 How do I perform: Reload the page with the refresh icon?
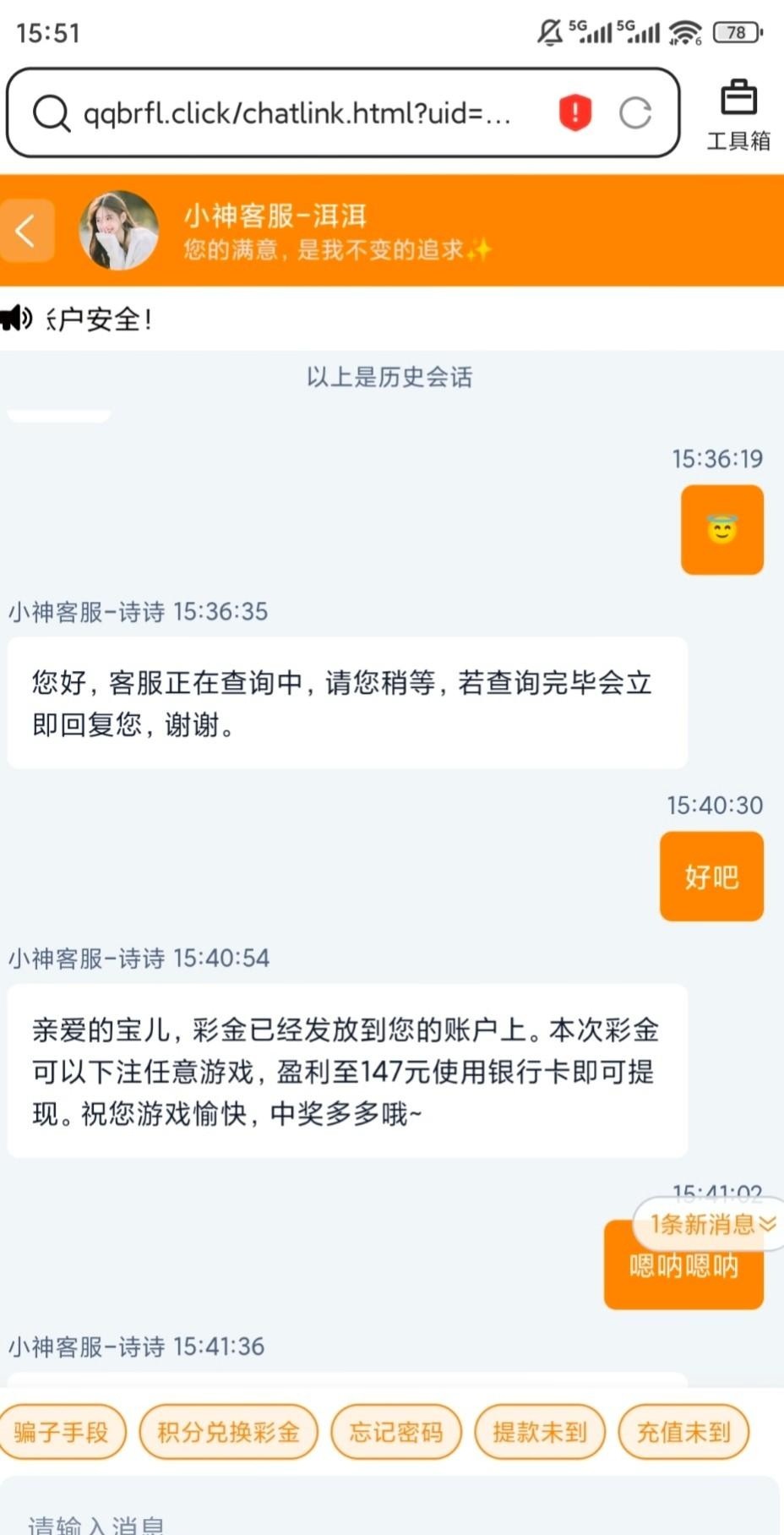(x=635, y=112)
